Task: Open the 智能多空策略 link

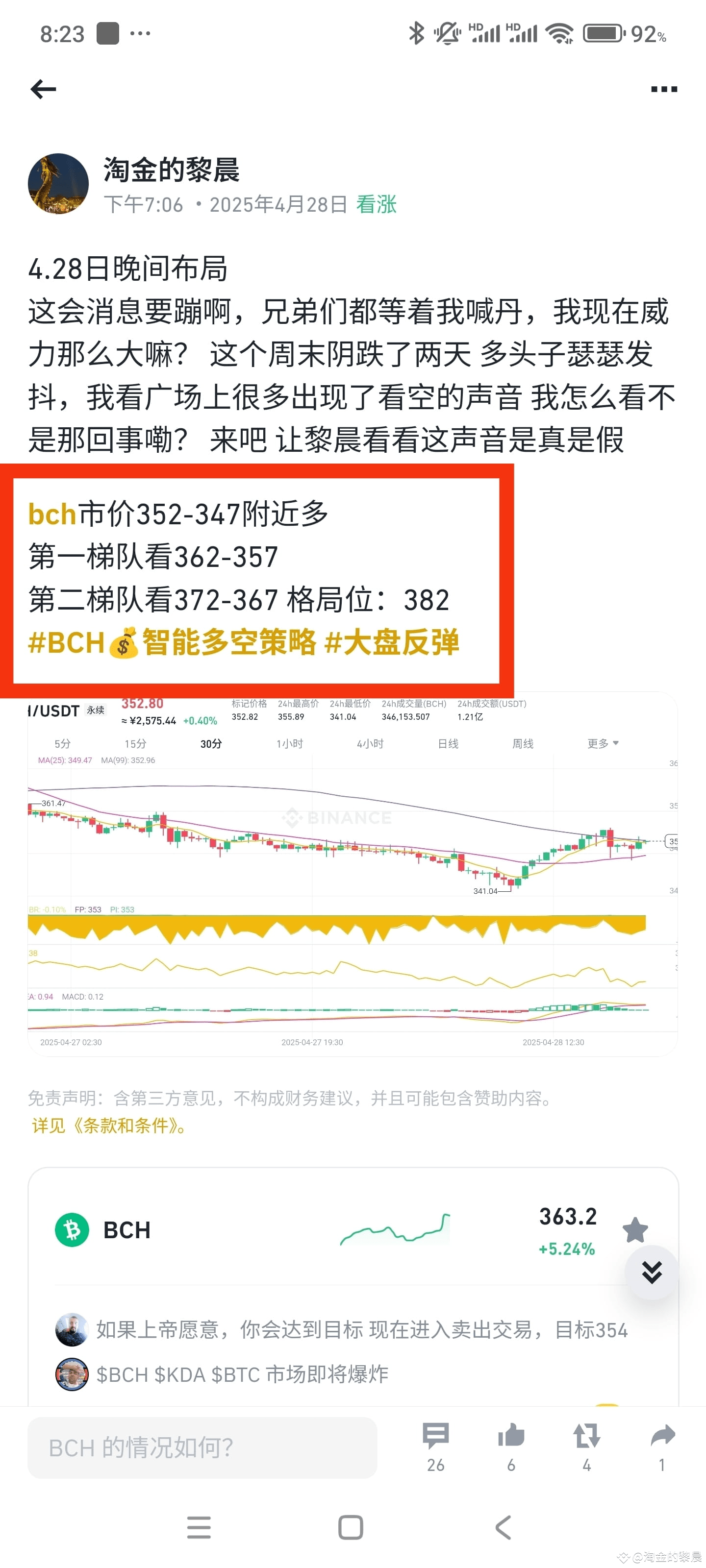Action: (229, 643)
